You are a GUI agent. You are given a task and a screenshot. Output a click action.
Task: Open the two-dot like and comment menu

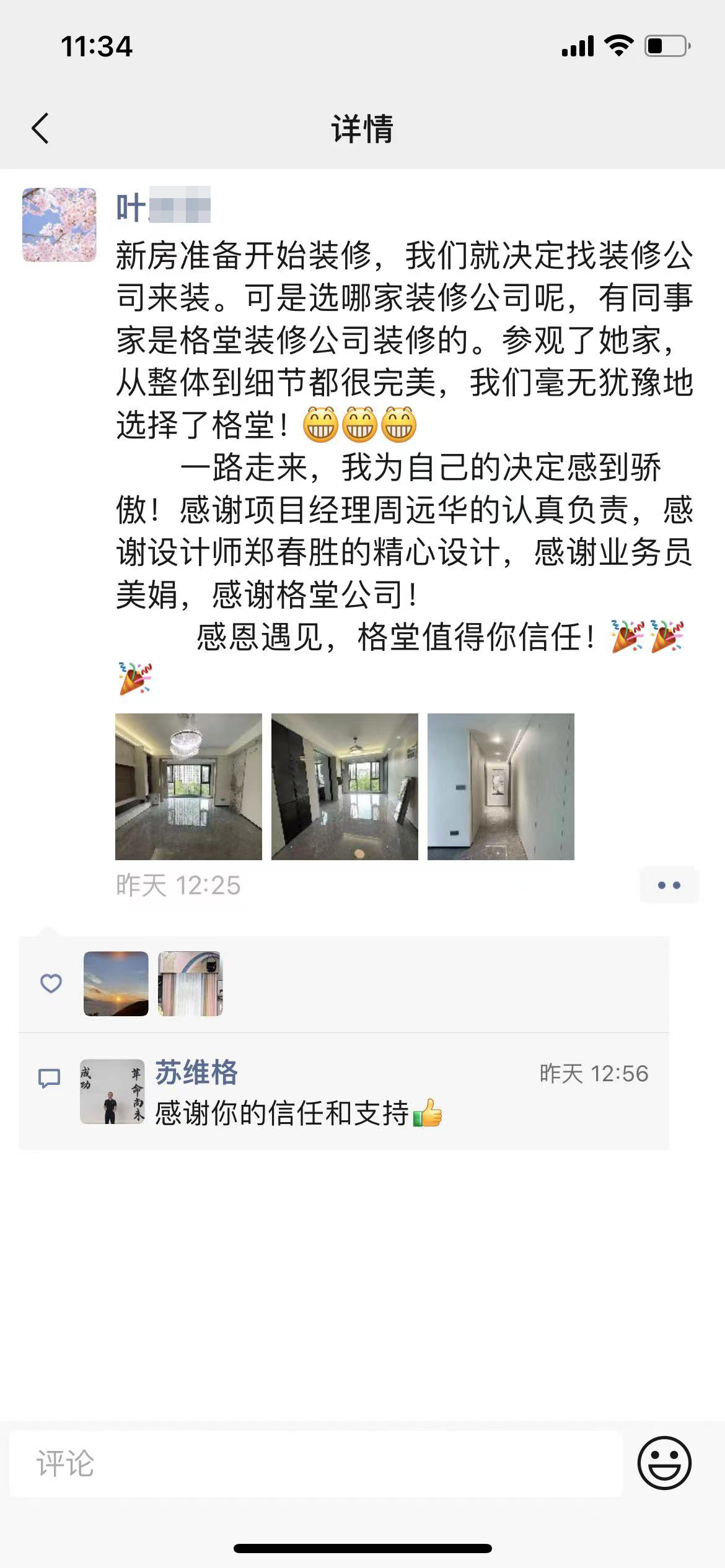669,886
